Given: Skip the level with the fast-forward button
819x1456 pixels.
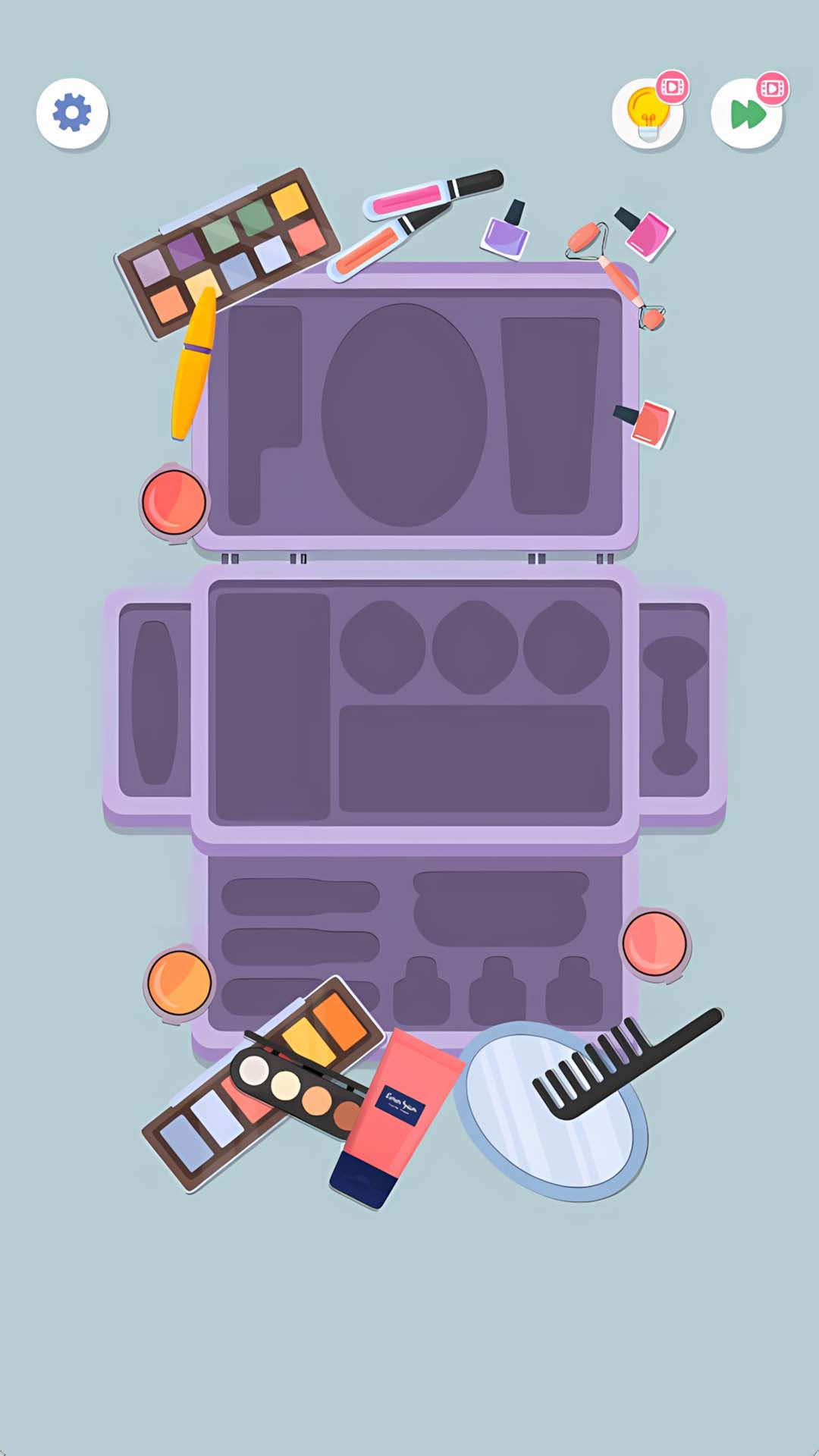Looking at the screenshot, I should 748,114.
